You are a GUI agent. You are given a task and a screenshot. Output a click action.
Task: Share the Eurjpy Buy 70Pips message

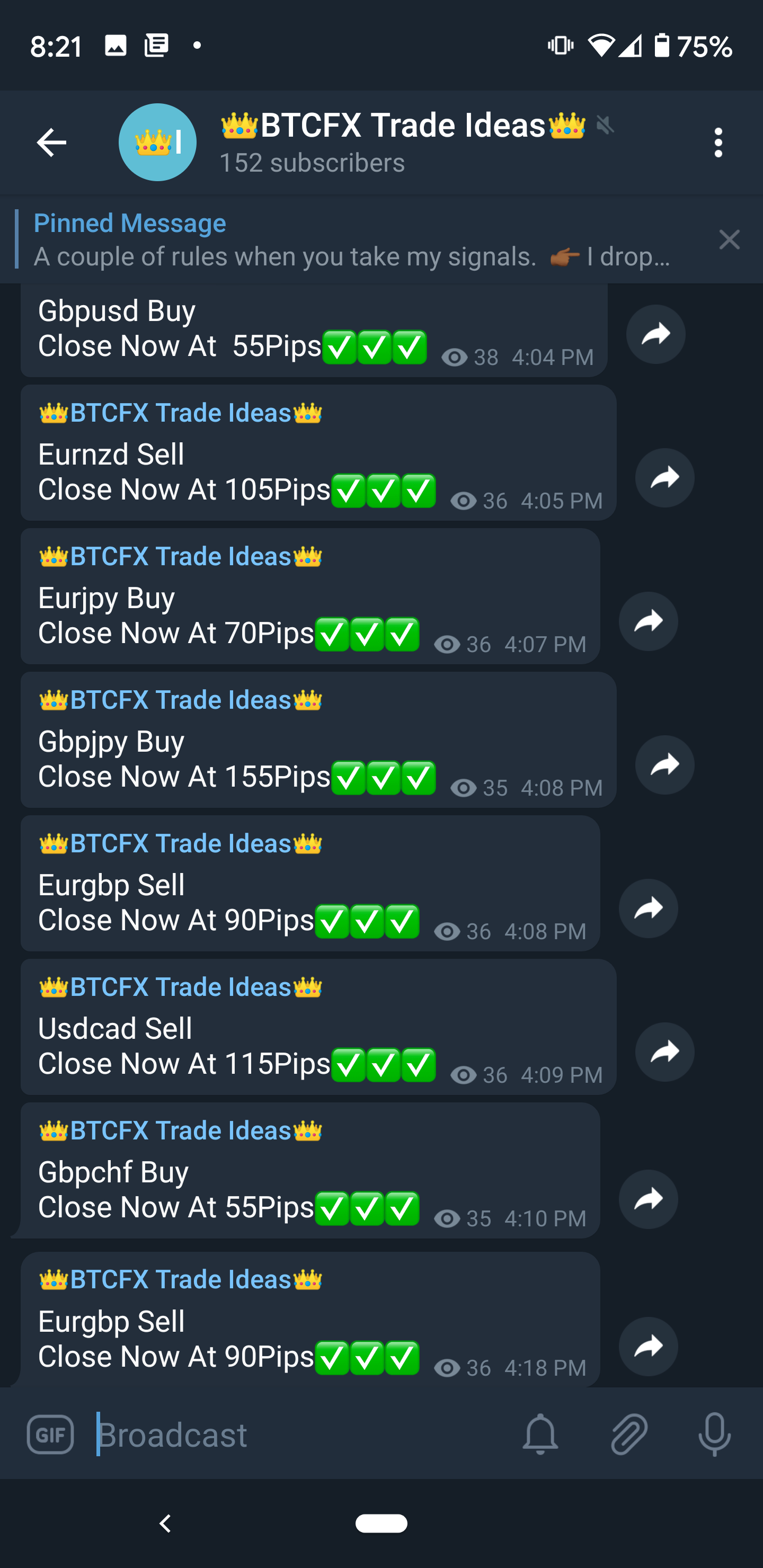(x=648, y=621)
